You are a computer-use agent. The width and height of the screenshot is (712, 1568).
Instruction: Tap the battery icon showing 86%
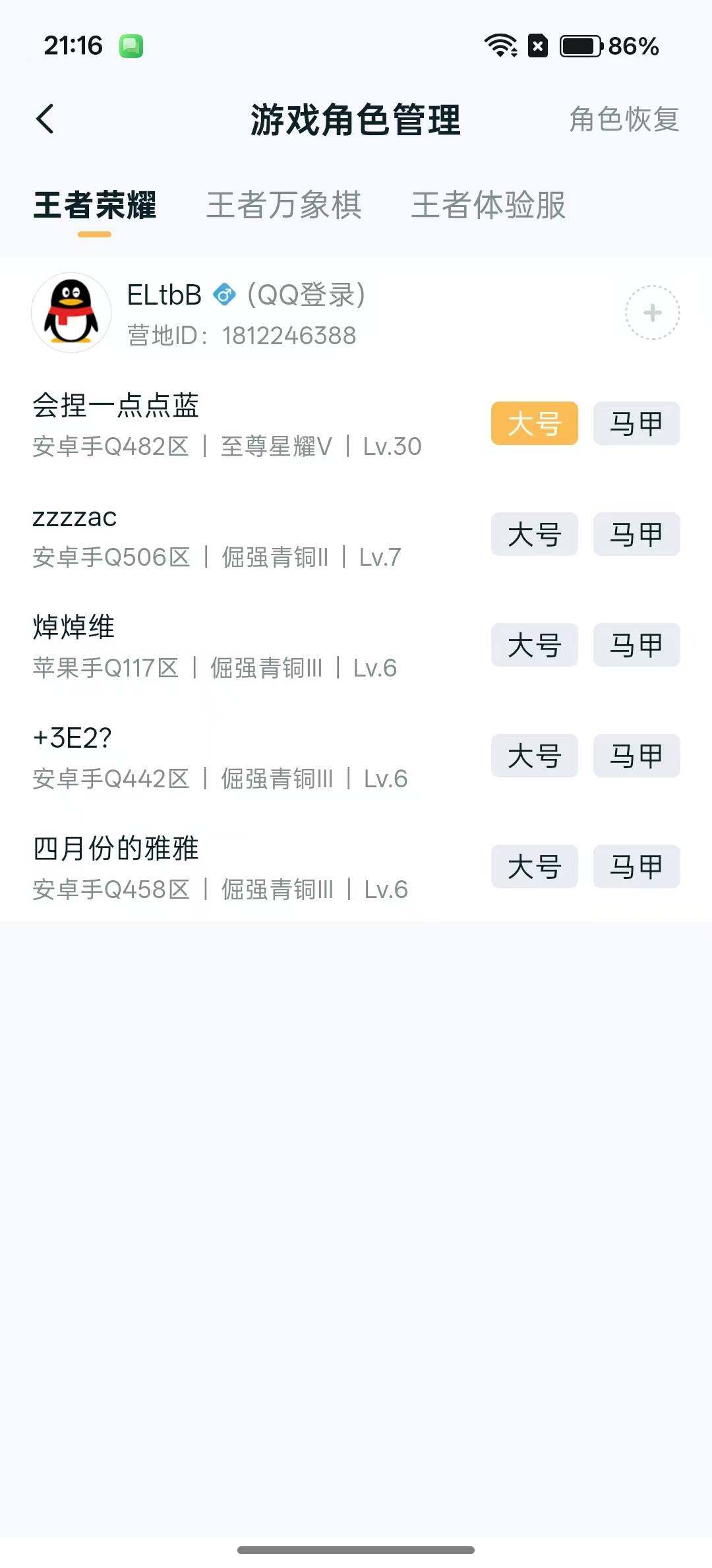[579, 45]
